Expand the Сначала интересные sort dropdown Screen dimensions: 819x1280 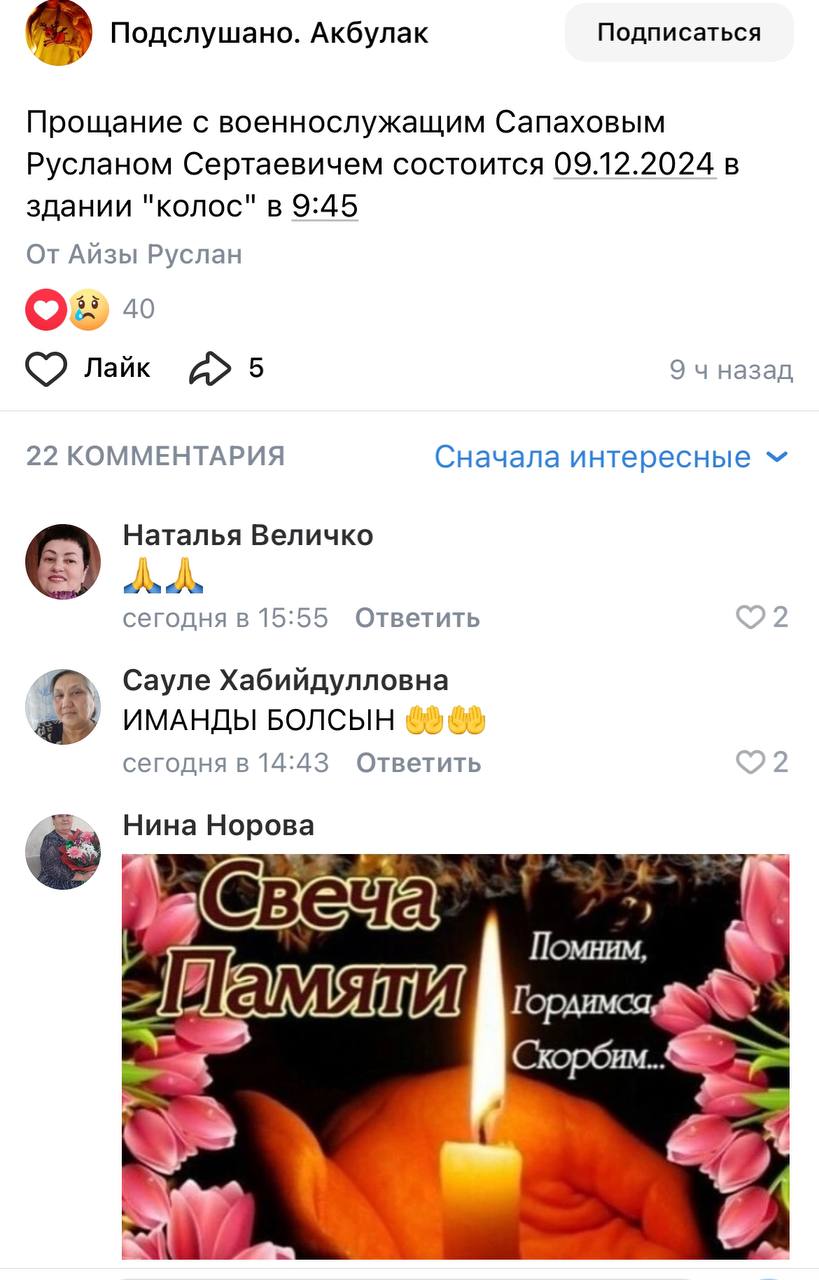click(611, 457)
